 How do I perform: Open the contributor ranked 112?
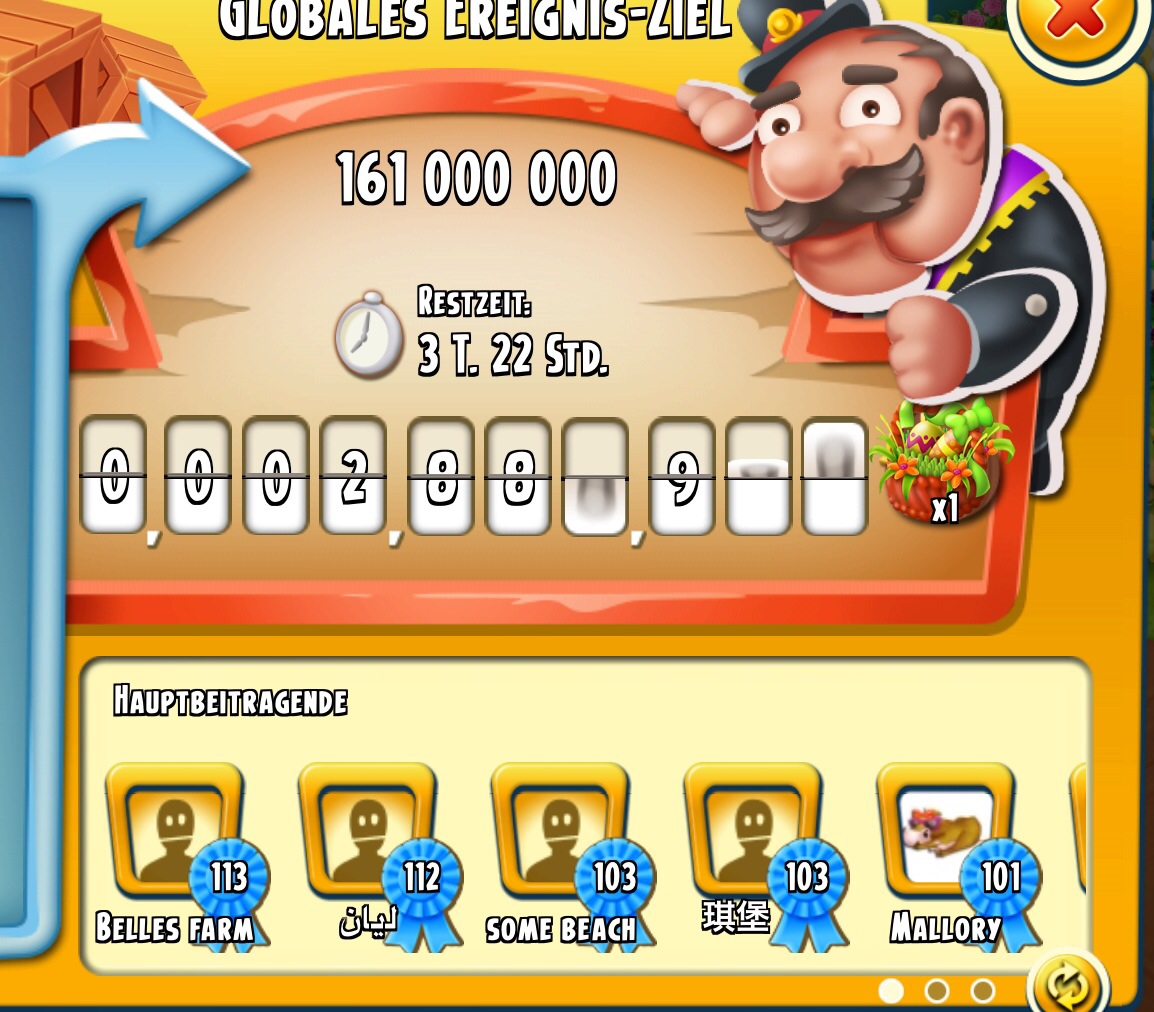(x=368, y=832)
